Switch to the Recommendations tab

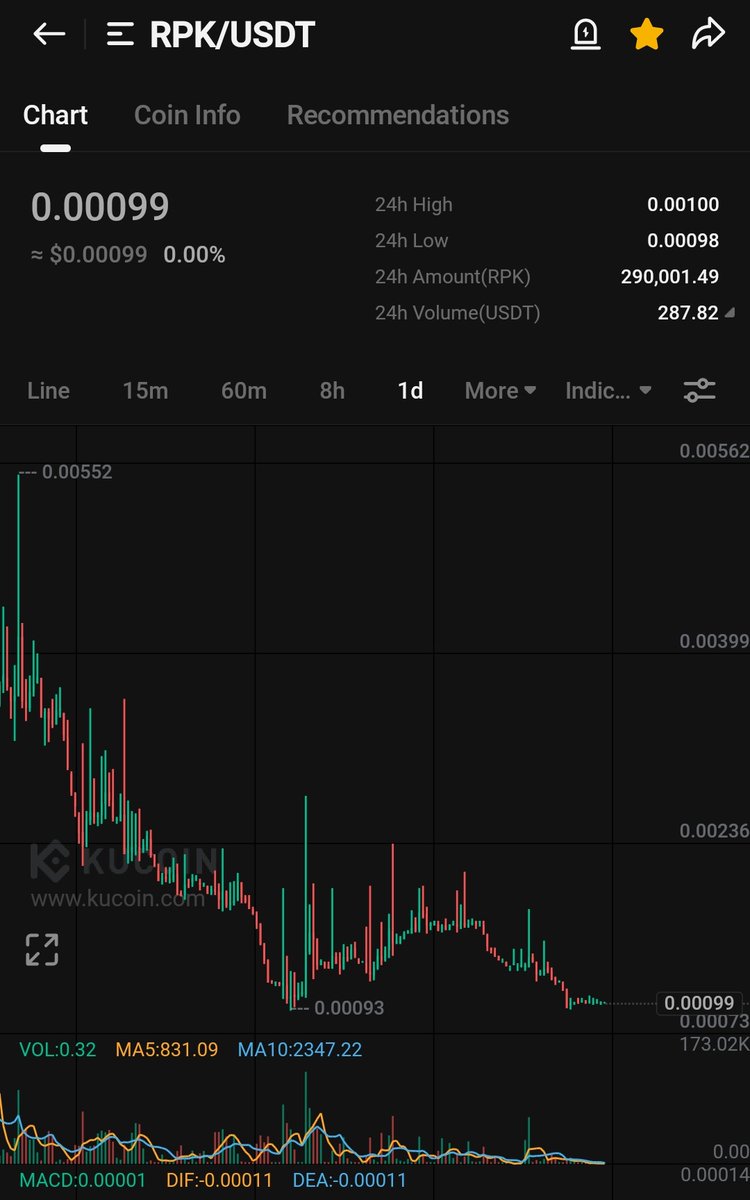398,115
